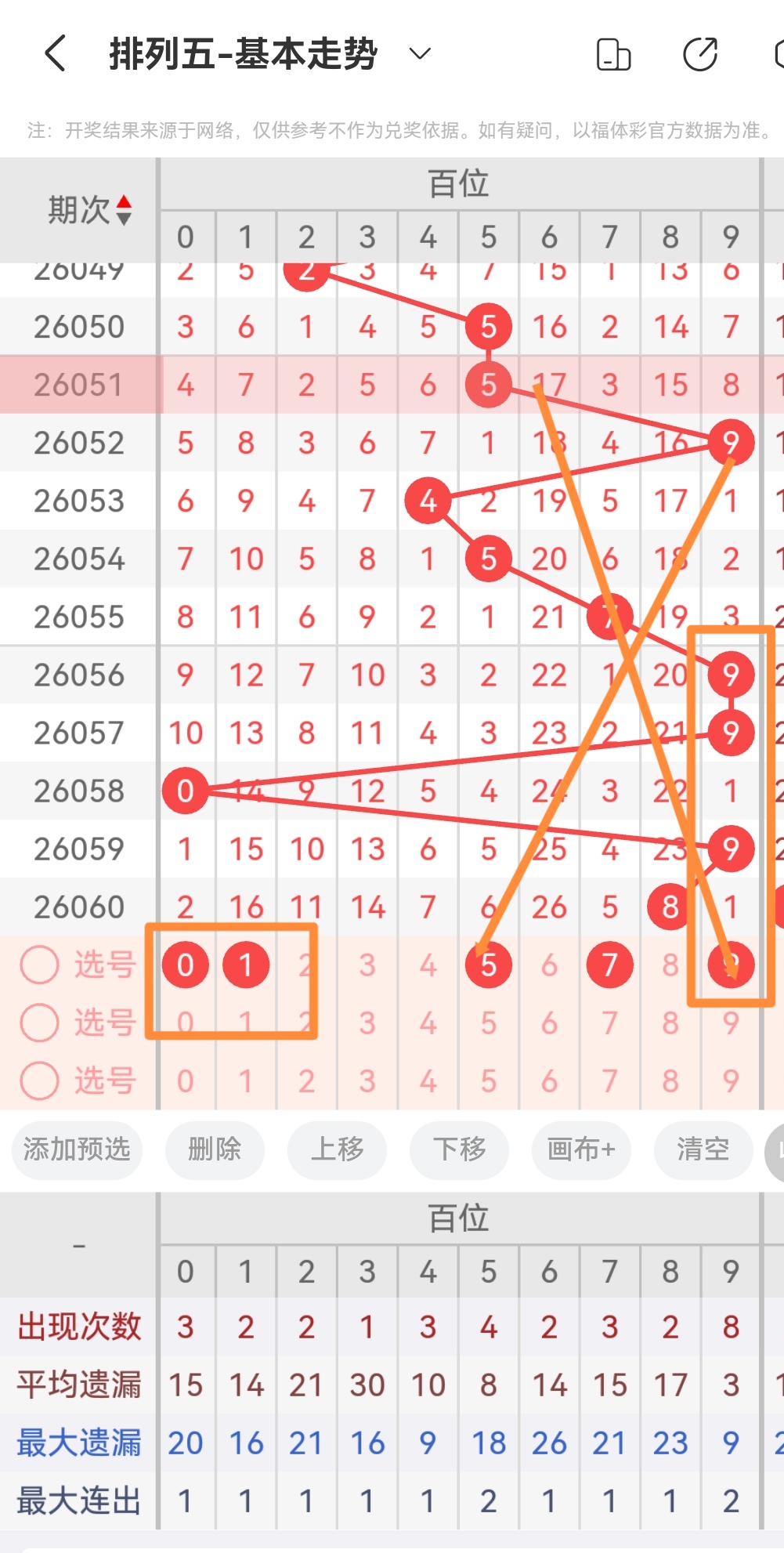Select the third 选号 radio button
784x1553 pixels.
38,1081
